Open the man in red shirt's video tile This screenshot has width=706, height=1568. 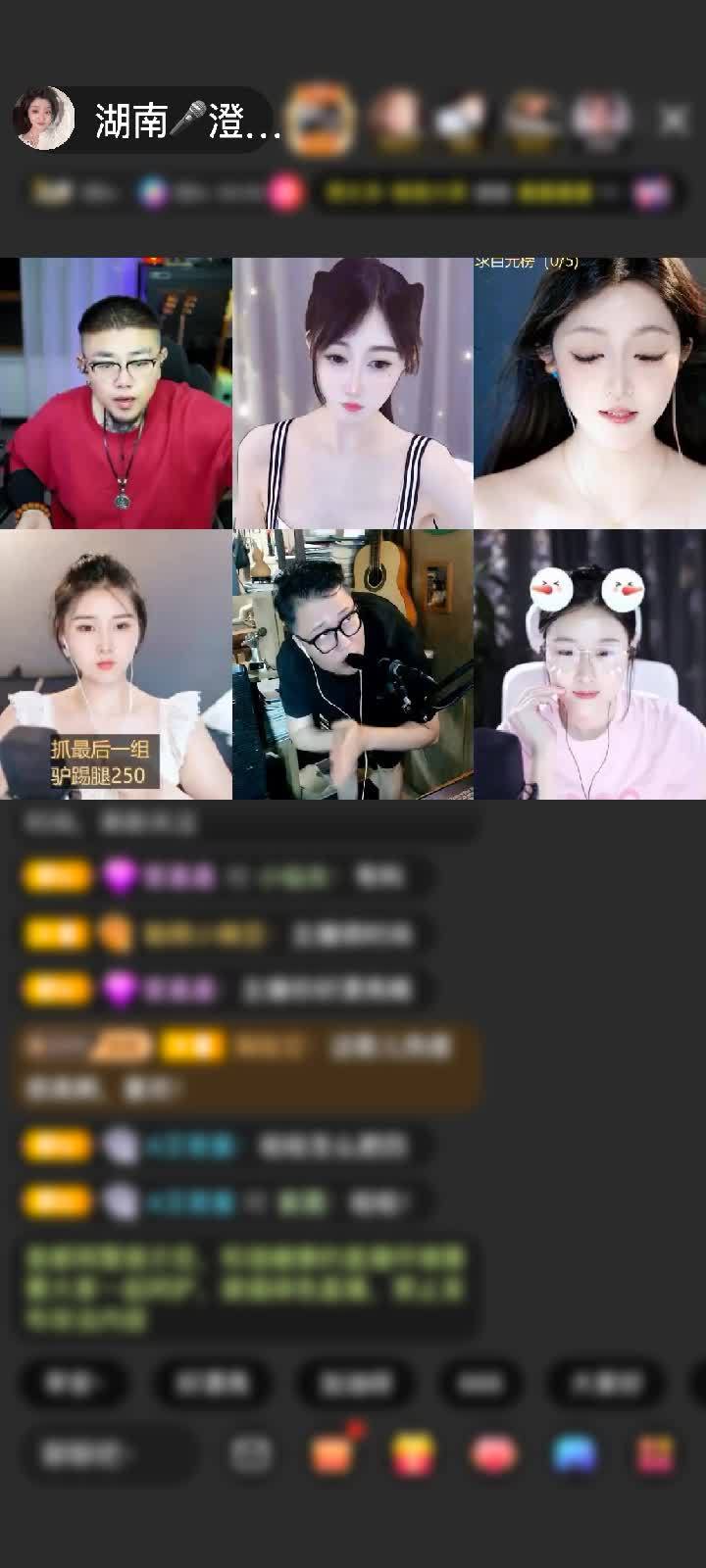coord(116,392)
